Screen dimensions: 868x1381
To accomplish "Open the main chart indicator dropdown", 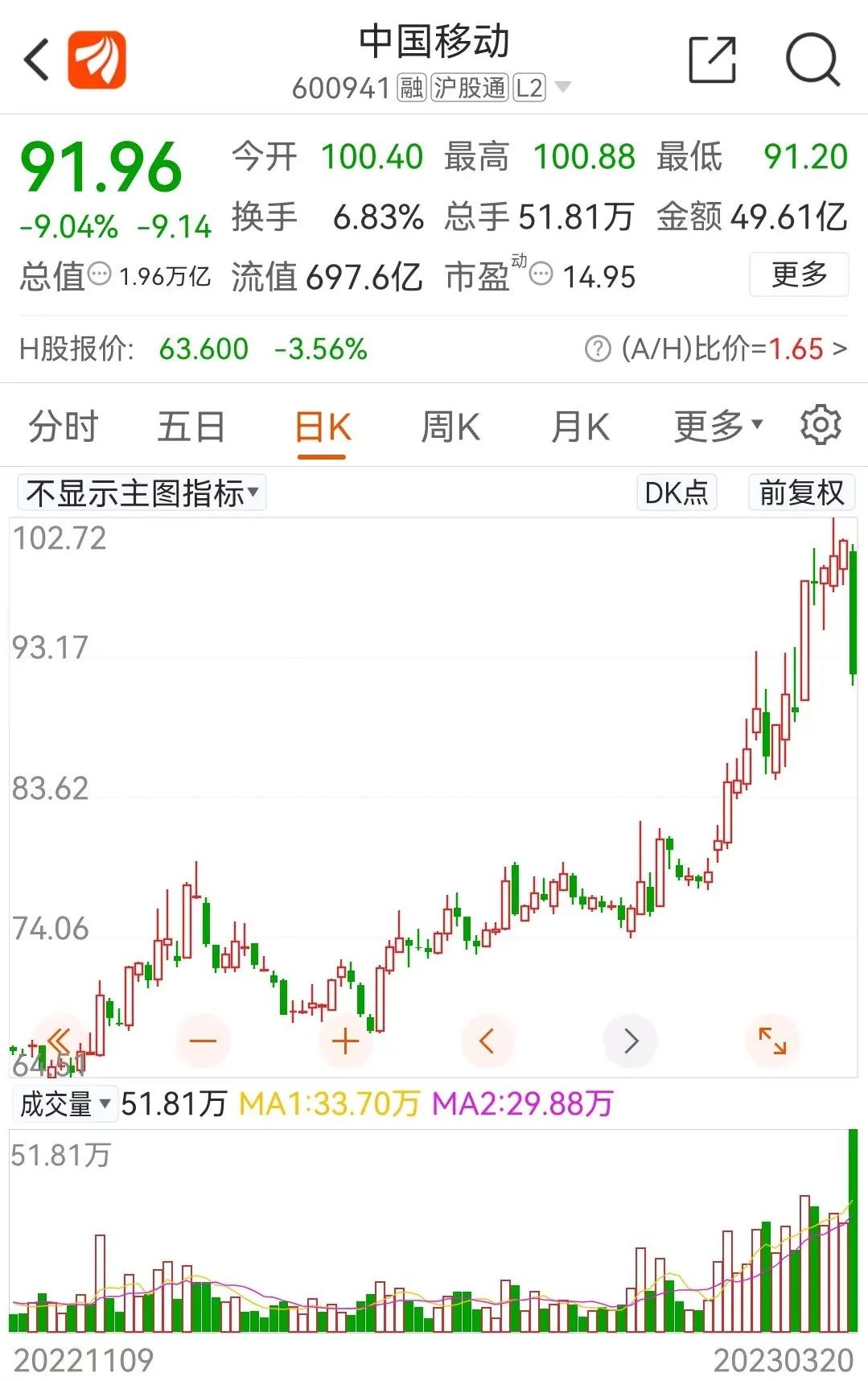I will [x=142, y=493].
